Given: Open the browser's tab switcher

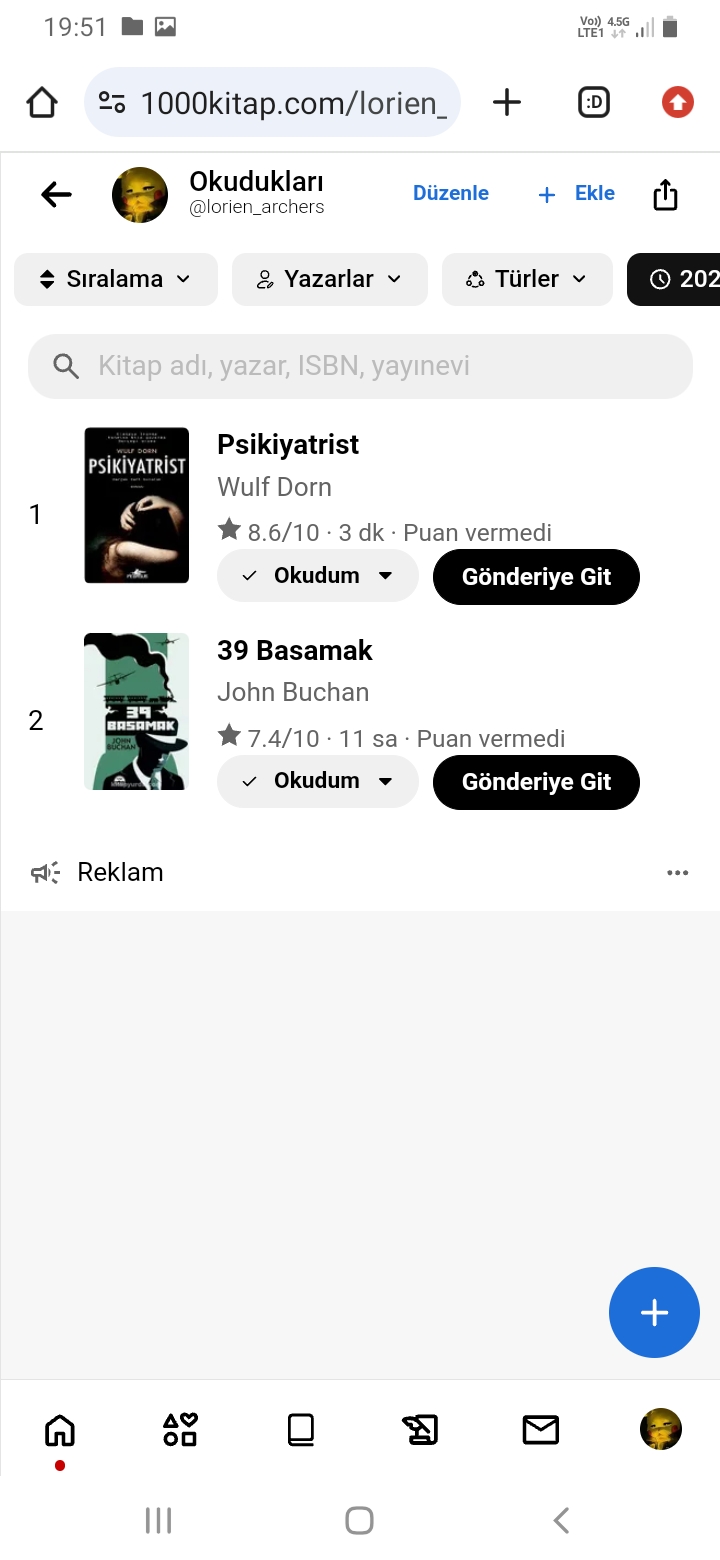Looking at the screenshot, I should (594, 102).
